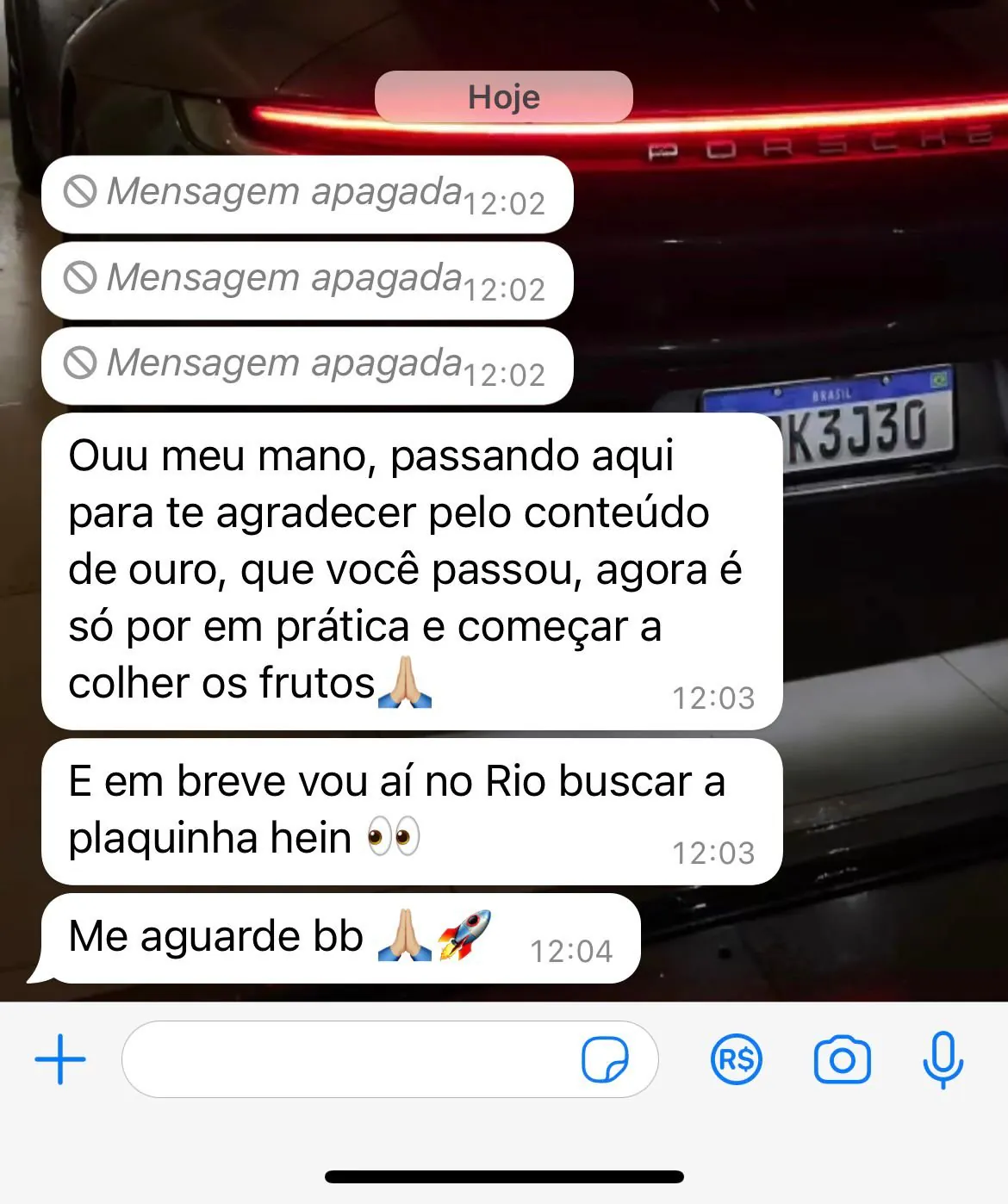Open the camera to take a photo
Viewport: 1008px width, 1204px height.
842,1059
